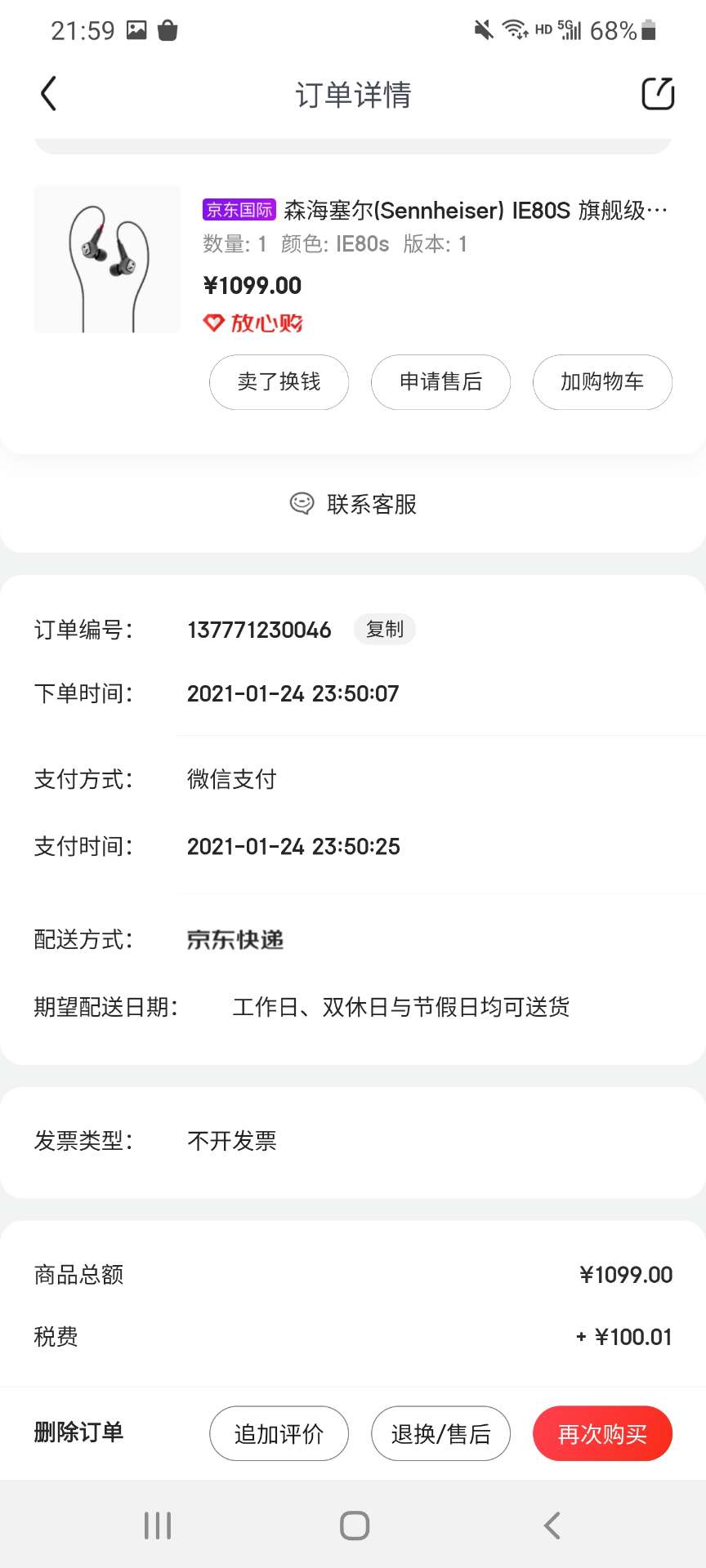Go to the phone's home screen
The height and width of the screenshot is (1568, 706).
pos(354,1525)
